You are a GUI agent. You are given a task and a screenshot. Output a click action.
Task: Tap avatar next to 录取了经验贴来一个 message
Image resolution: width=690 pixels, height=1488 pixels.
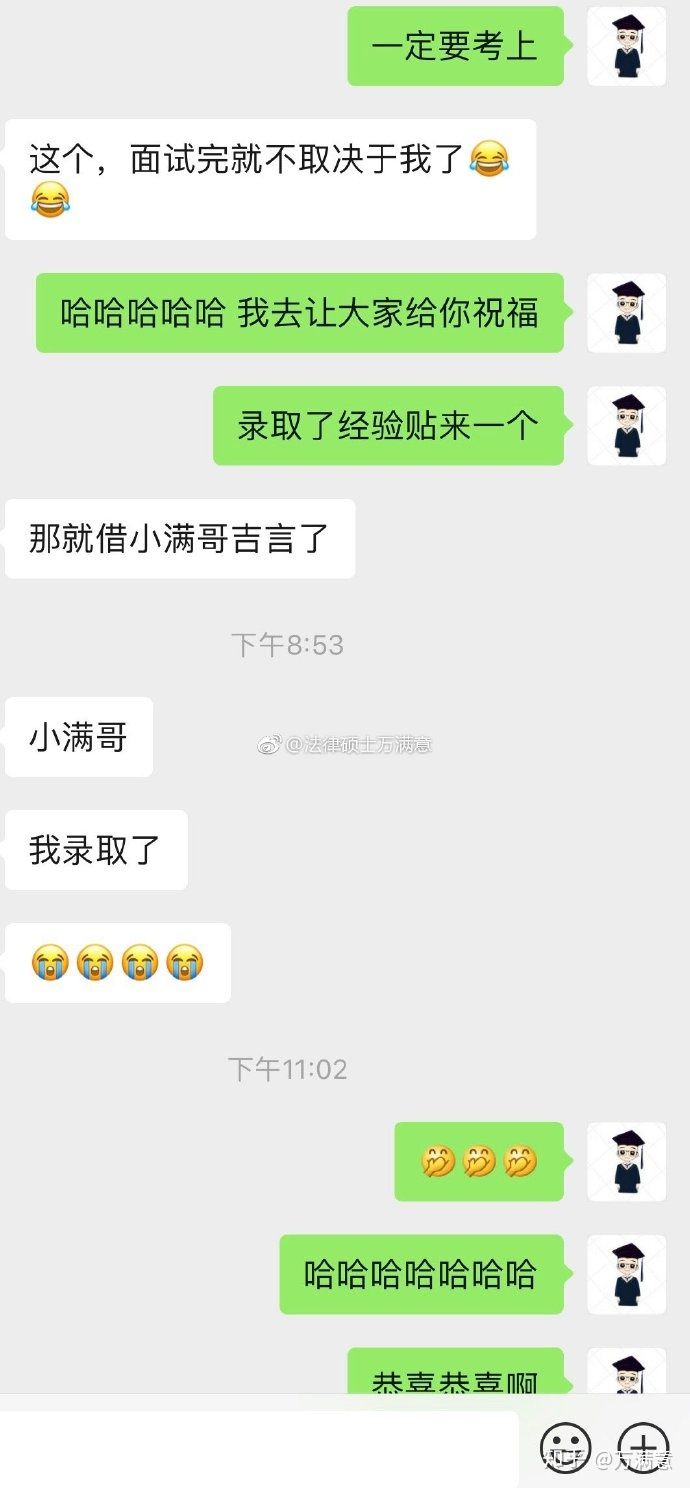click(x=626, y=425)
